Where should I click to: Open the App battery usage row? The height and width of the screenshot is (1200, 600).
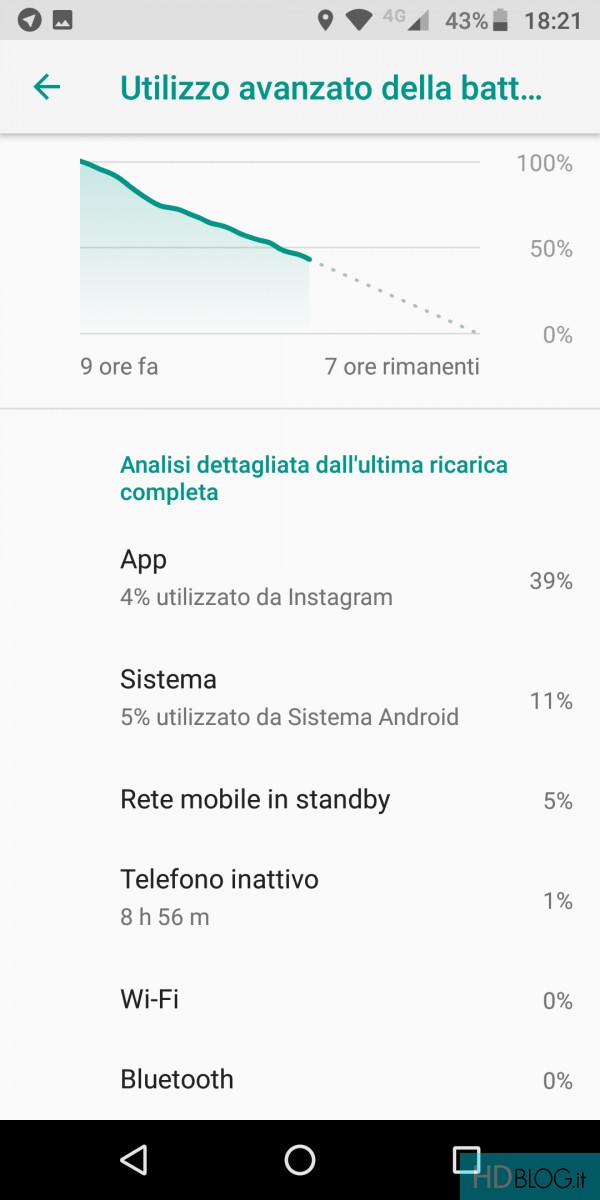coord(300,578)
